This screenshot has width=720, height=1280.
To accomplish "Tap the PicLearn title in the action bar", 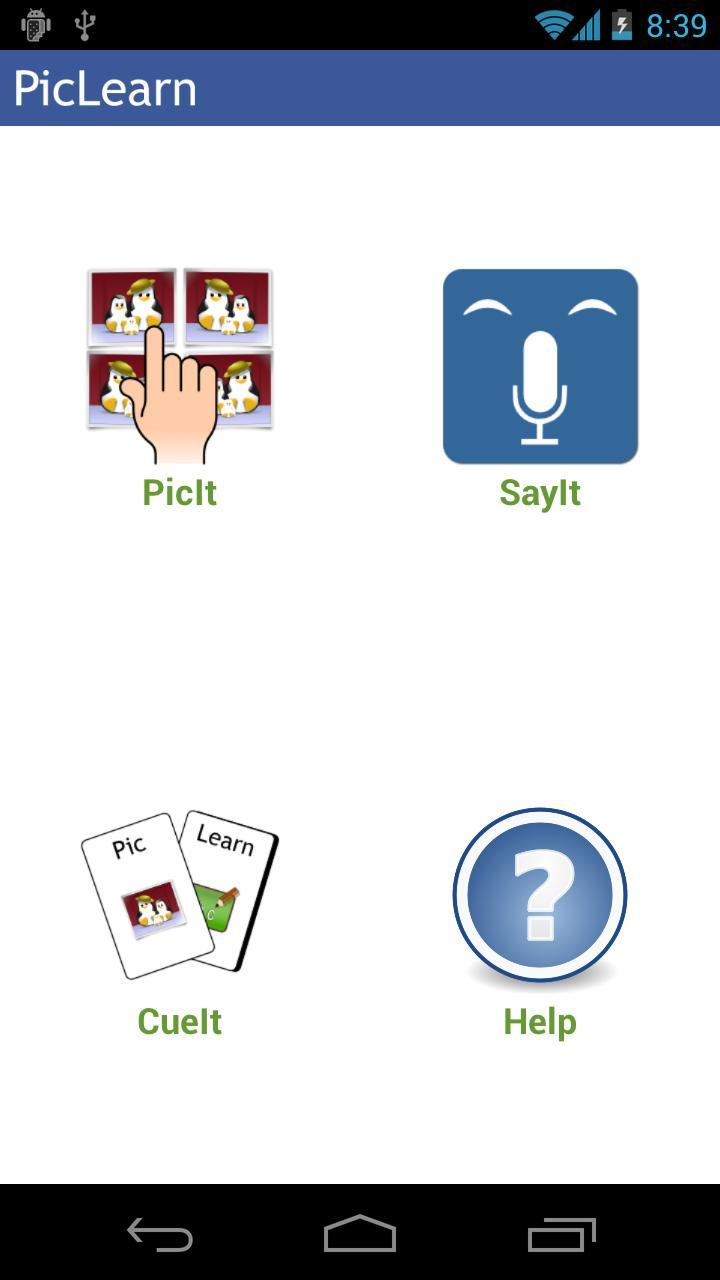I will (104, 88).
